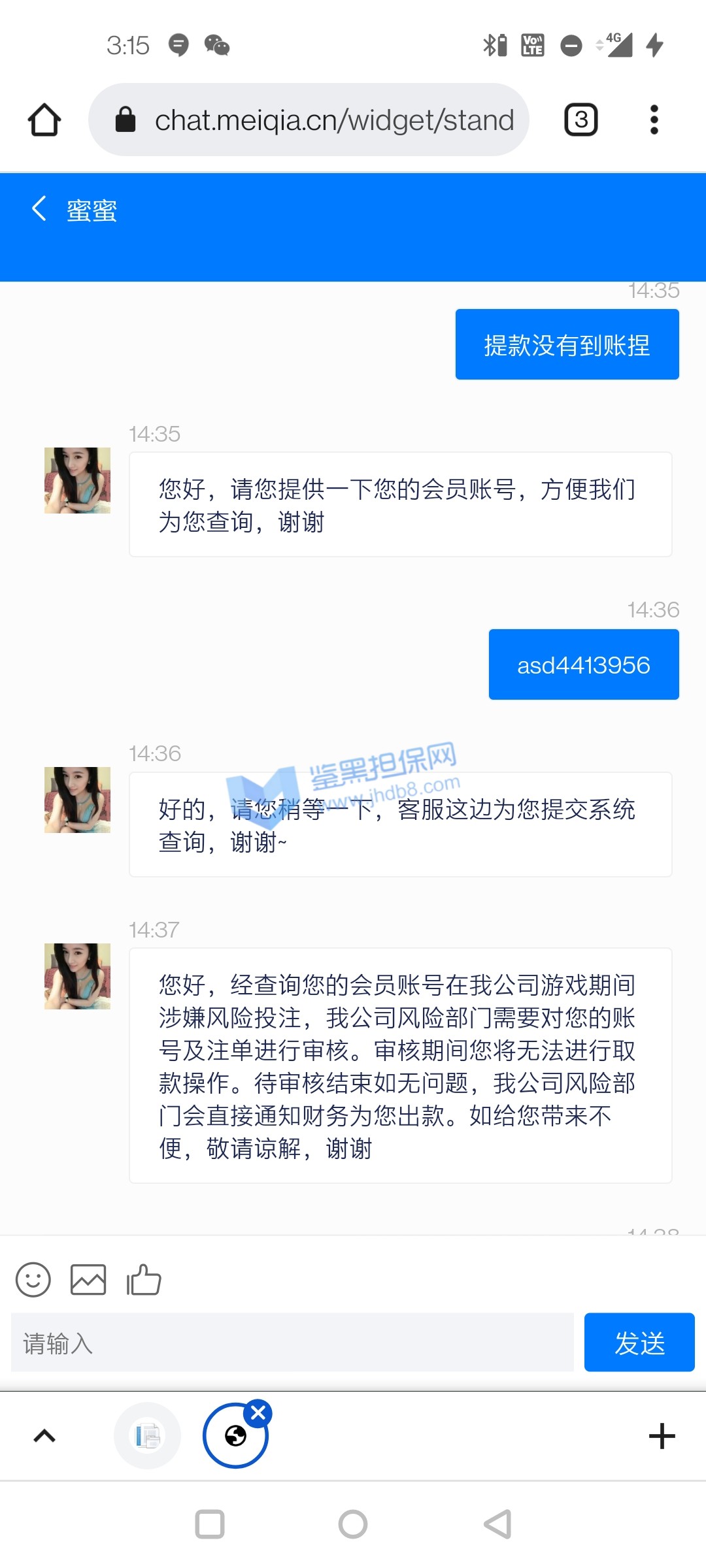Open the tab switcher showing 3 tabs
Viewport: 706px width, 1568px height.
[580, 120]
